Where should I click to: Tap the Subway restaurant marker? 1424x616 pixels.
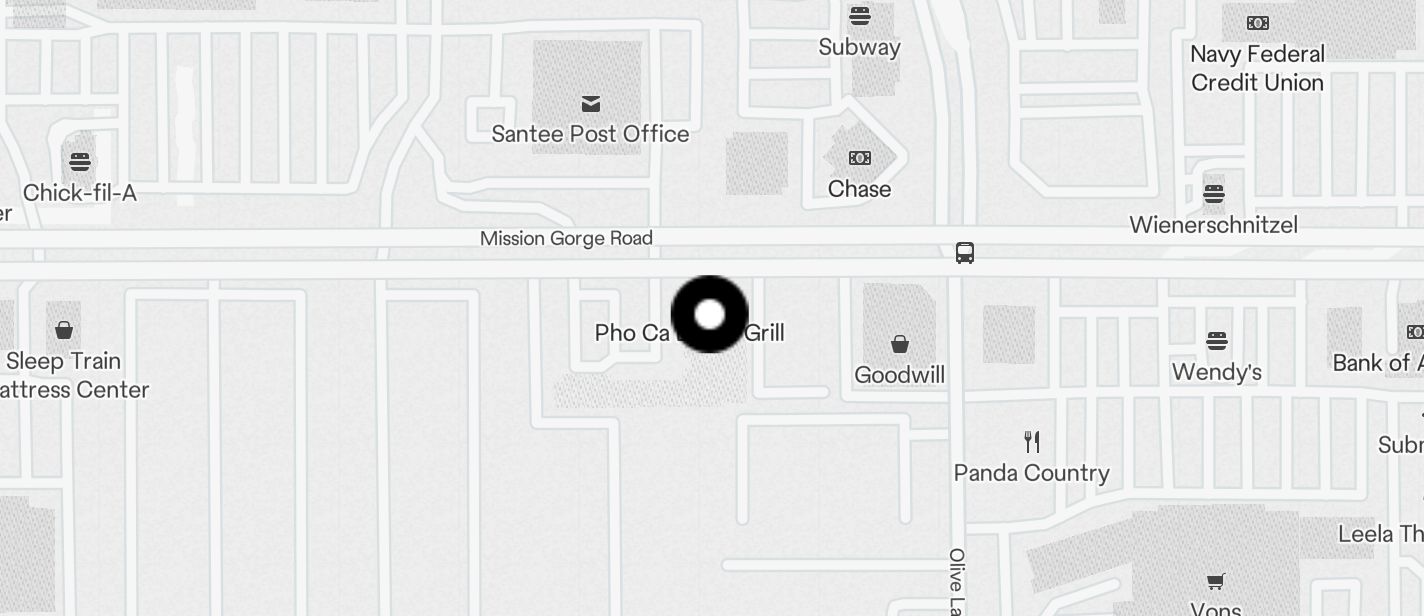point(859,16)
